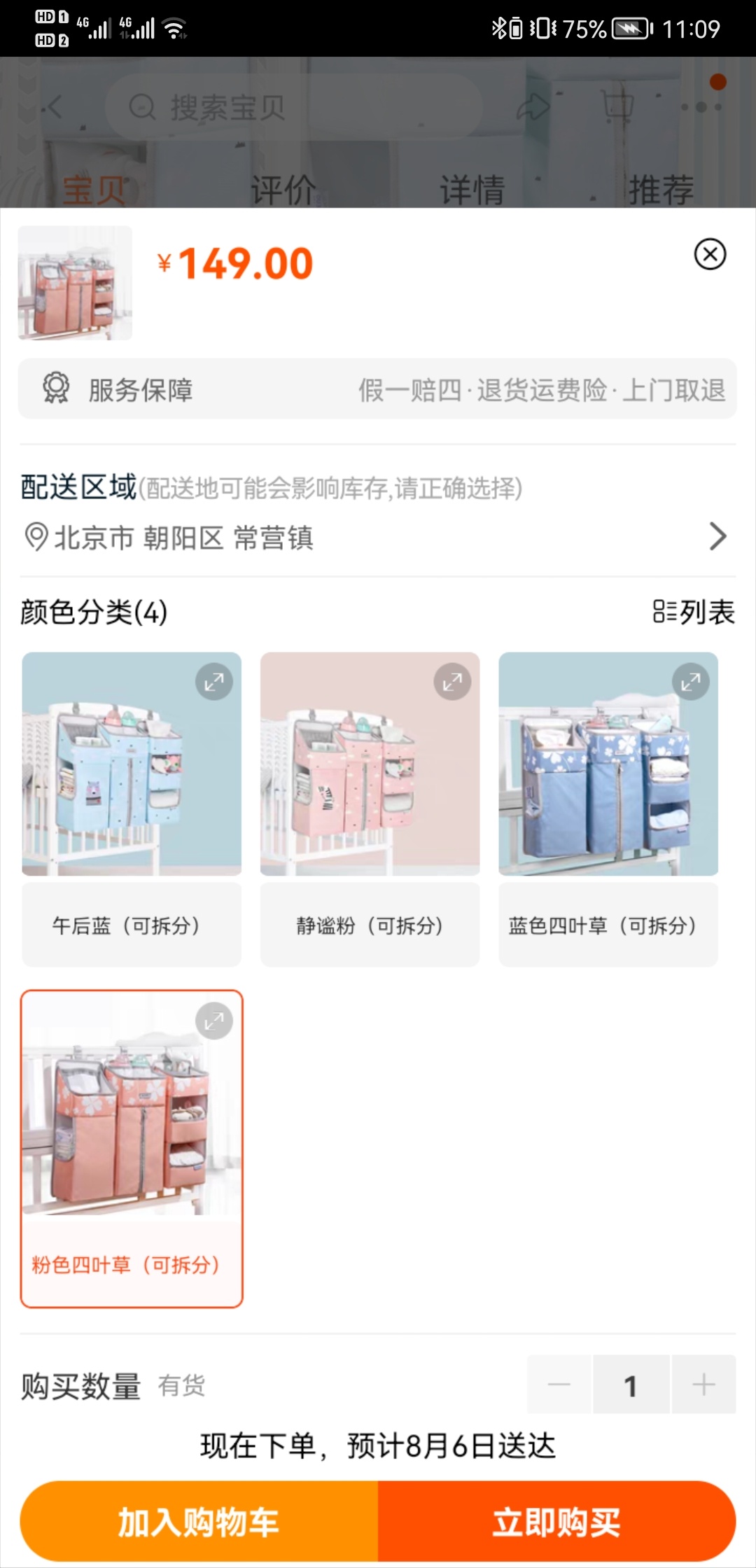756x1568 pixels.
Task: Expand the 蓝色四叶草 product image
Action: pyautogui.click(x=690, y=681)
